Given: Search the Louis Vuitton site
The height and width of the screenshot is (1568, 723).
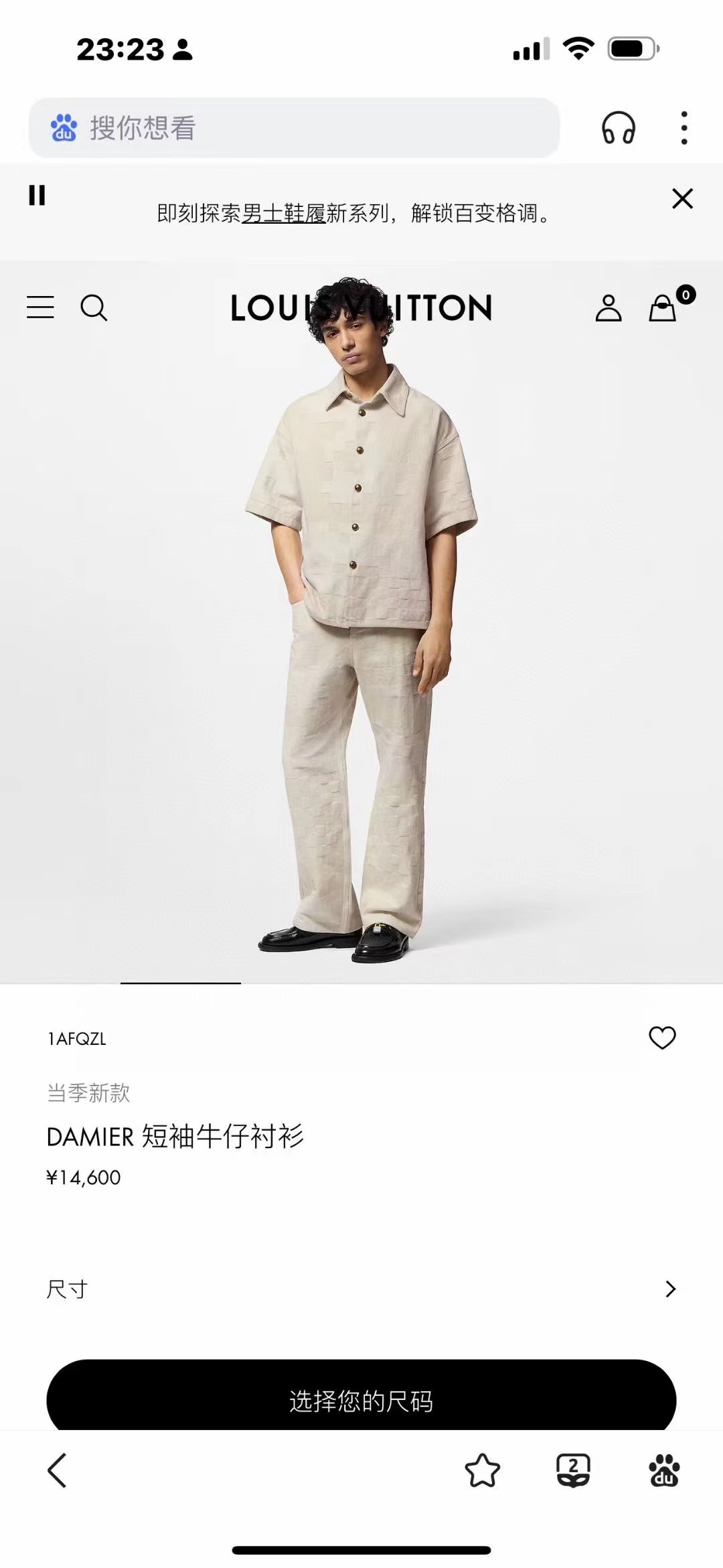Looking at the screenshot, I should (94, 308).
